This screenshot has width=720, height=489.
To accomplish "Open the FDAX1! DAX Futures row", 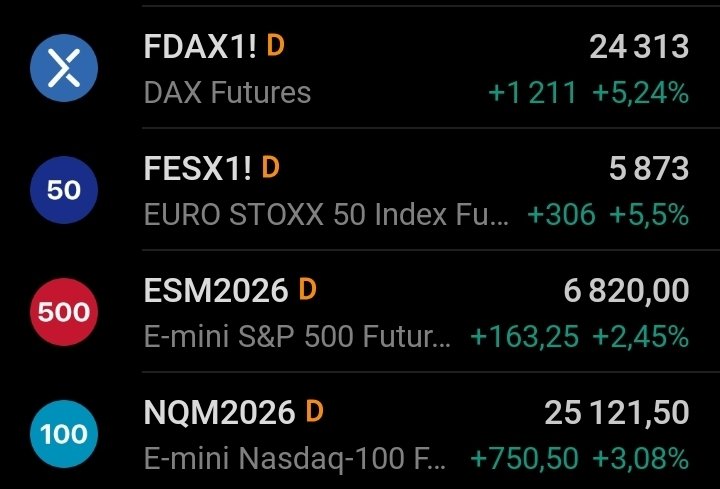I will (360, 69).
